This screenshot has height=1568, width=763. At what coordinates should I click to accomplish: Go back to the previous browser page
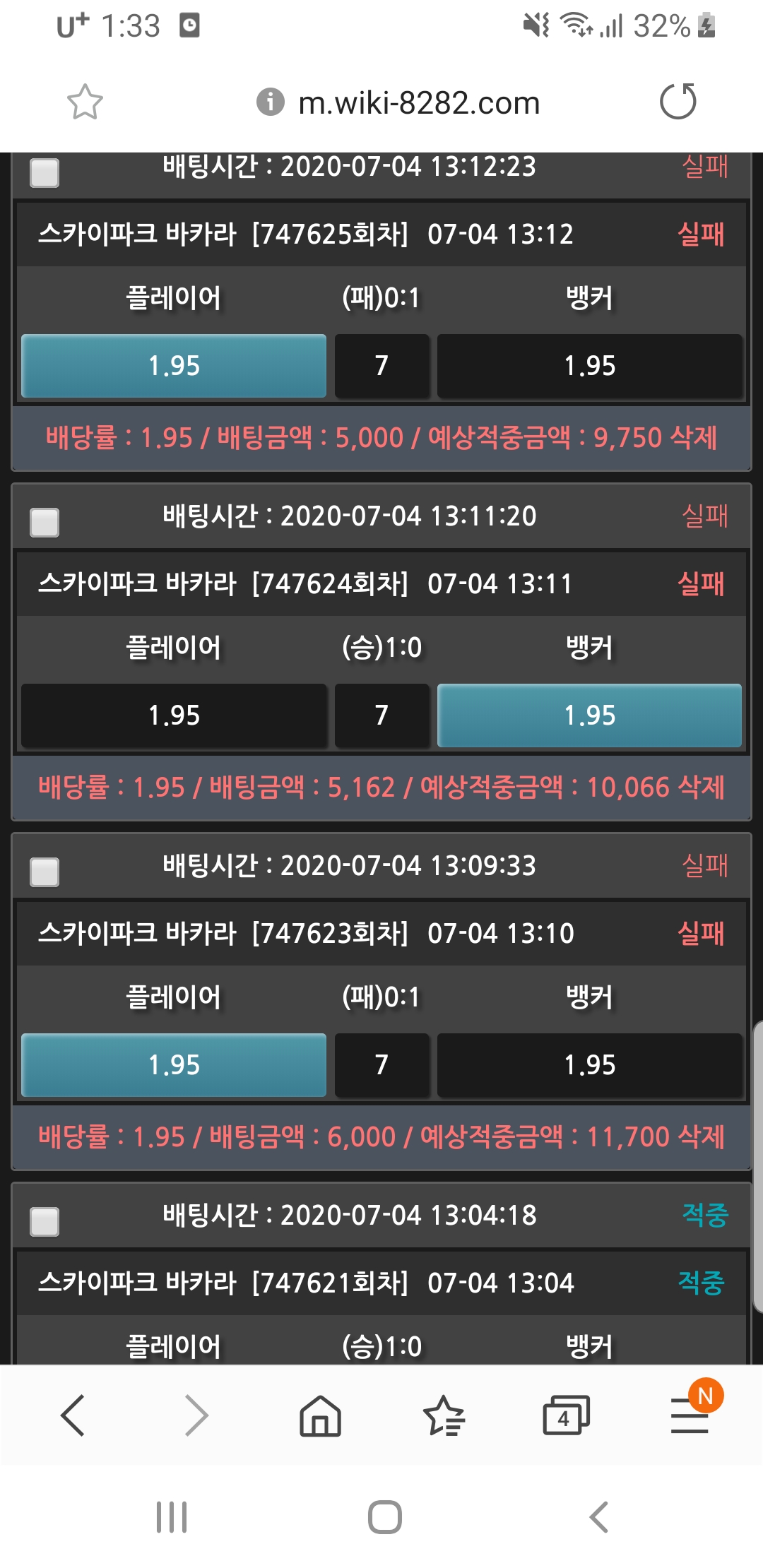[x=73, y=1415]
